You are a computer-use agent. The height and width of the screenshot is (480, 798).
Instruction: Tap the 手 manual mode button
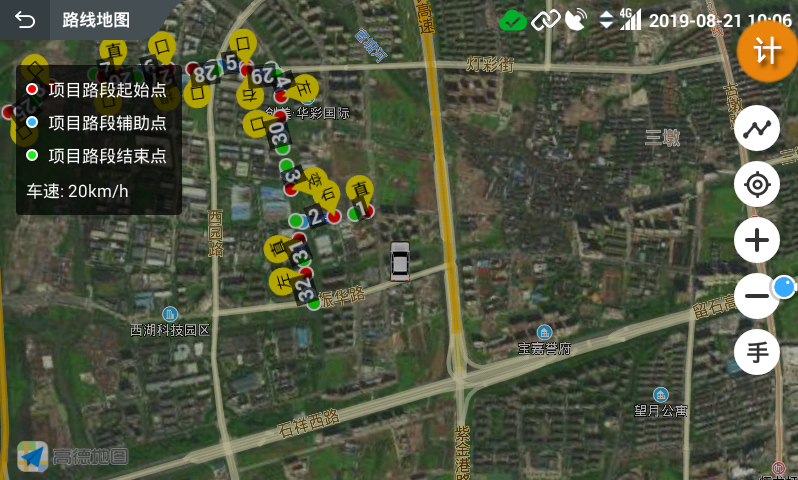pos(757,352)
